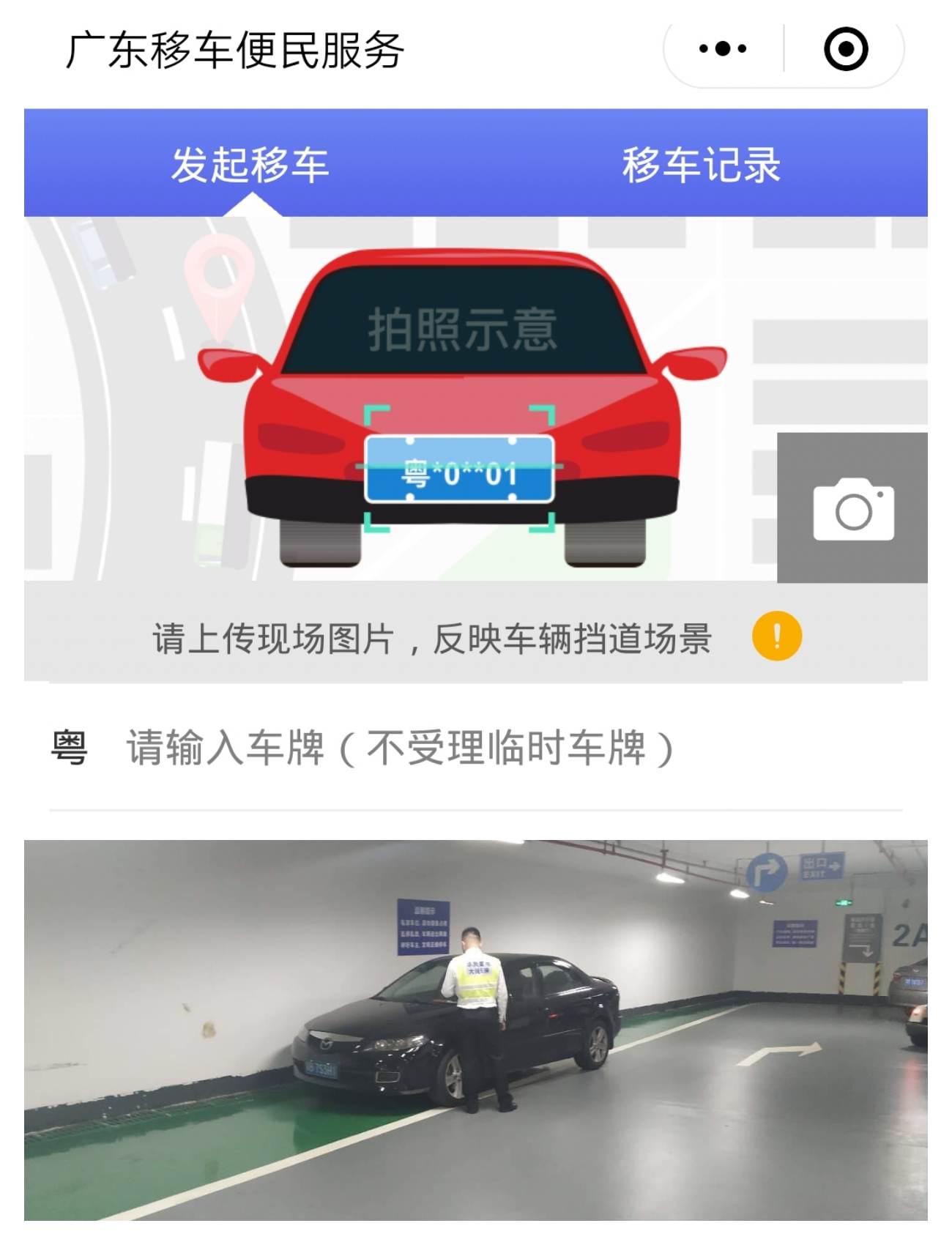Open the 粤 province prefix selector
This screenshot has width=952, height=1245.
pos(69,748)
